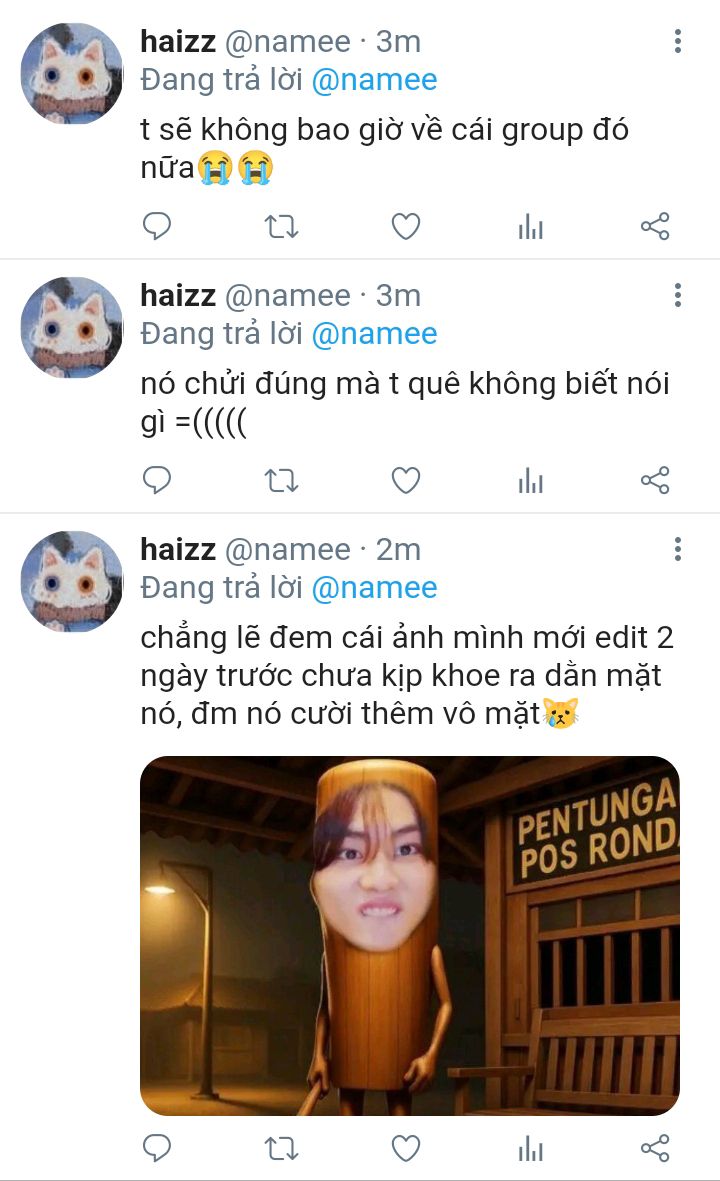Open @namee link in the 2m tweet

tap(374, 587)
